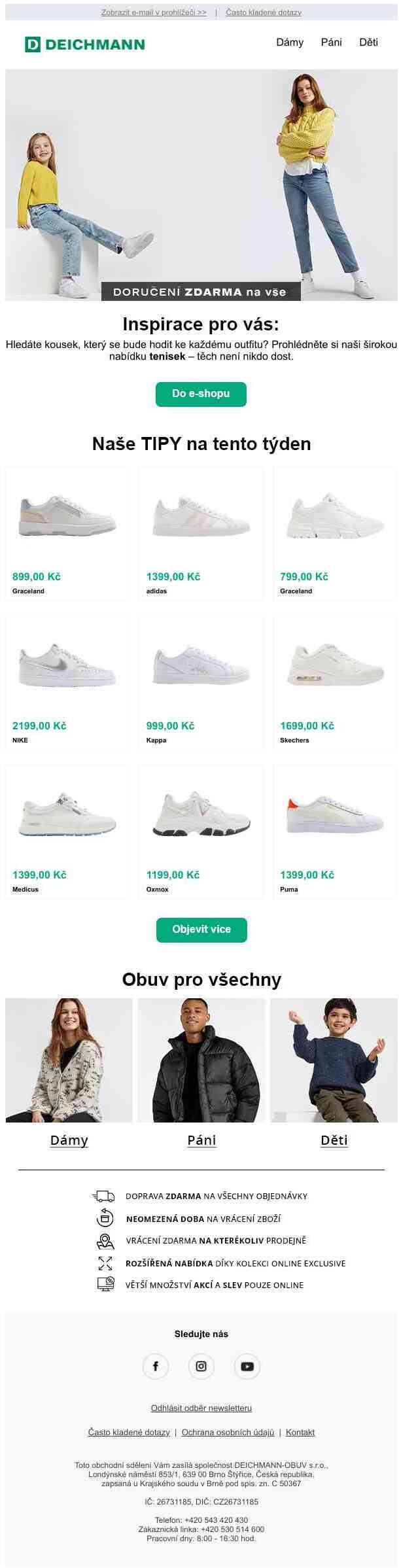Visit the Facebook page
This screenshot has width=399, height=1568.
click(156, 1366)
